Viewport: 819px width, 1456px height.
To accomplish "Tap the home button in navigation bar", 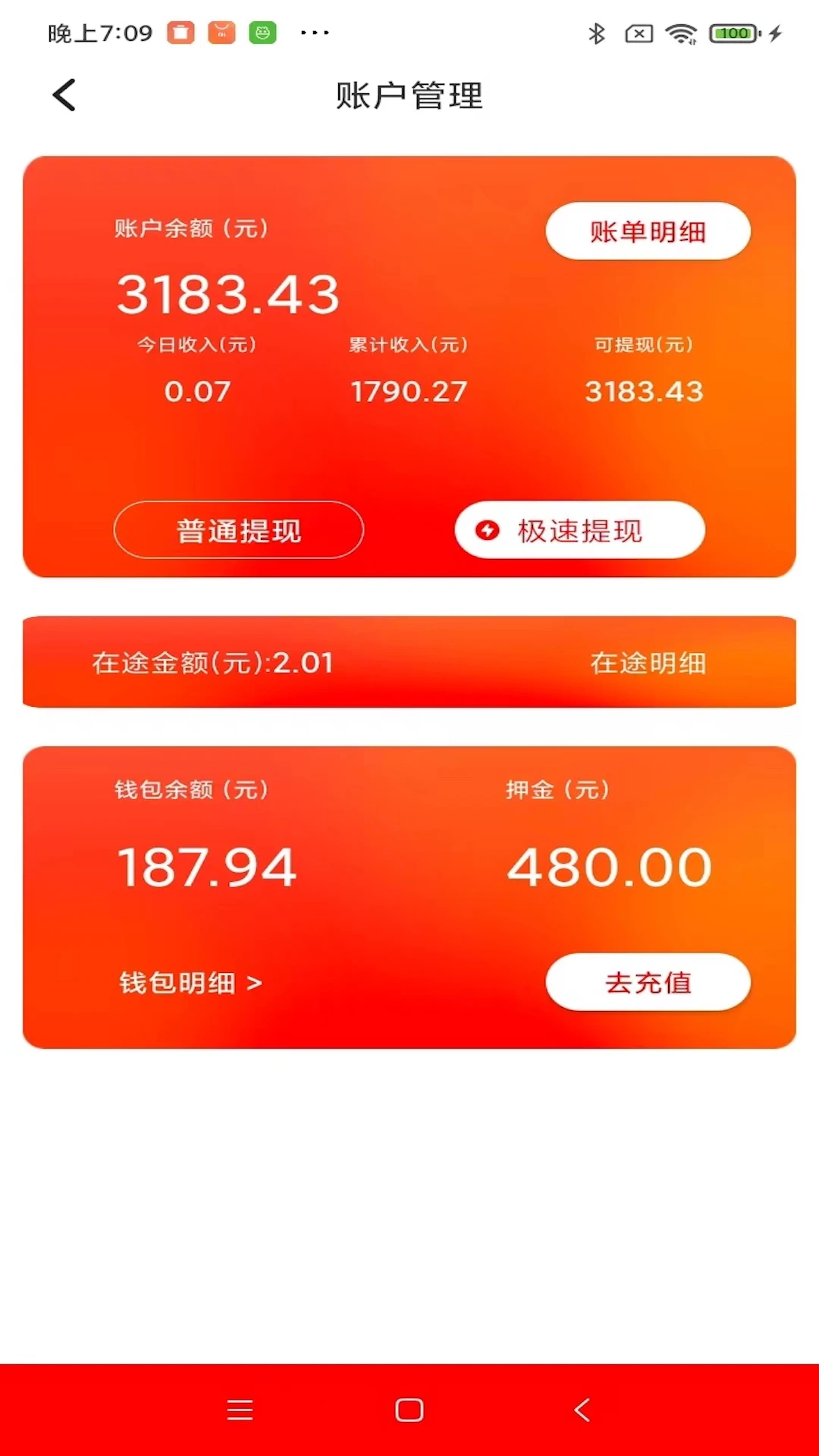I will [x=409, y=1409].
